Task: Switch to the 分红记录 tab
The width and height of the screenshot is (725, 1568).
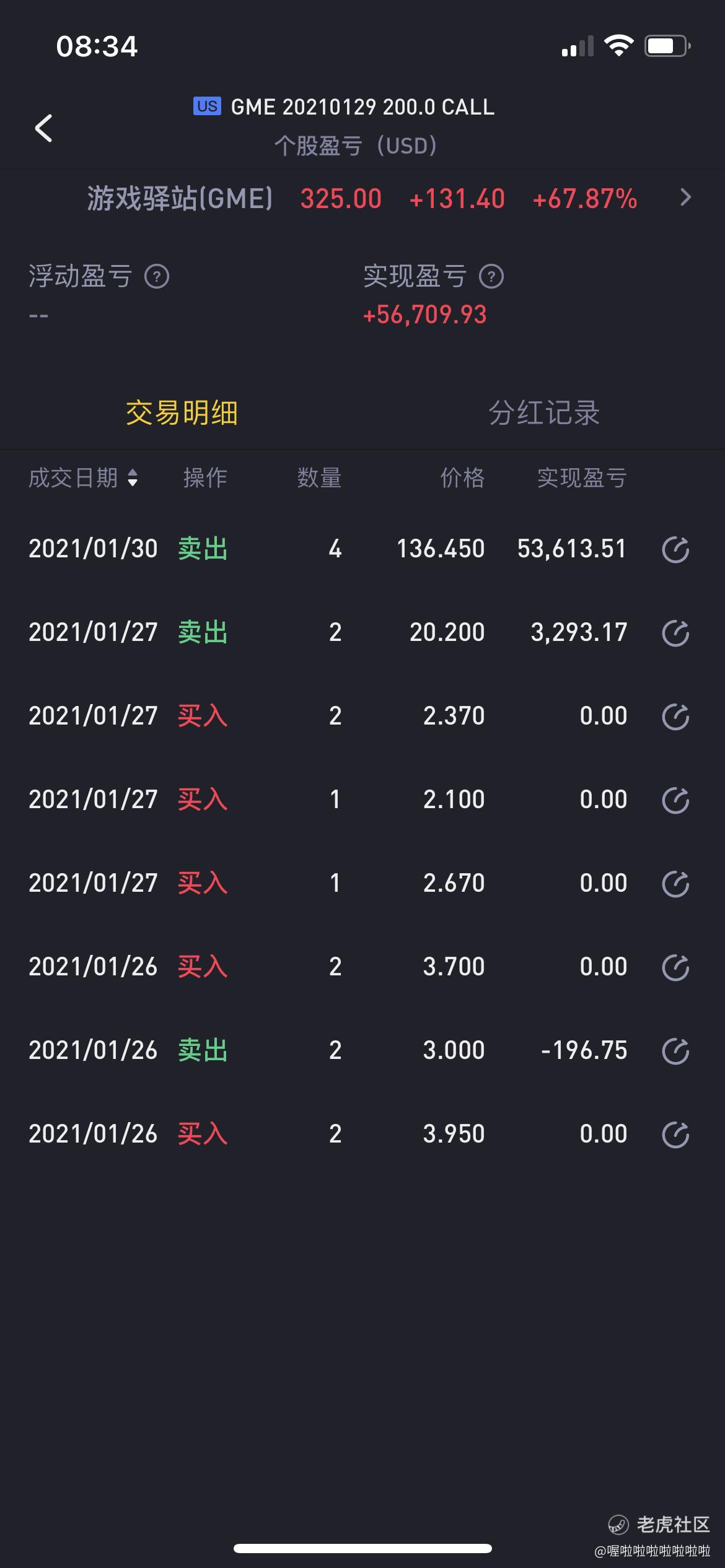Action: [x=544, y=413]
